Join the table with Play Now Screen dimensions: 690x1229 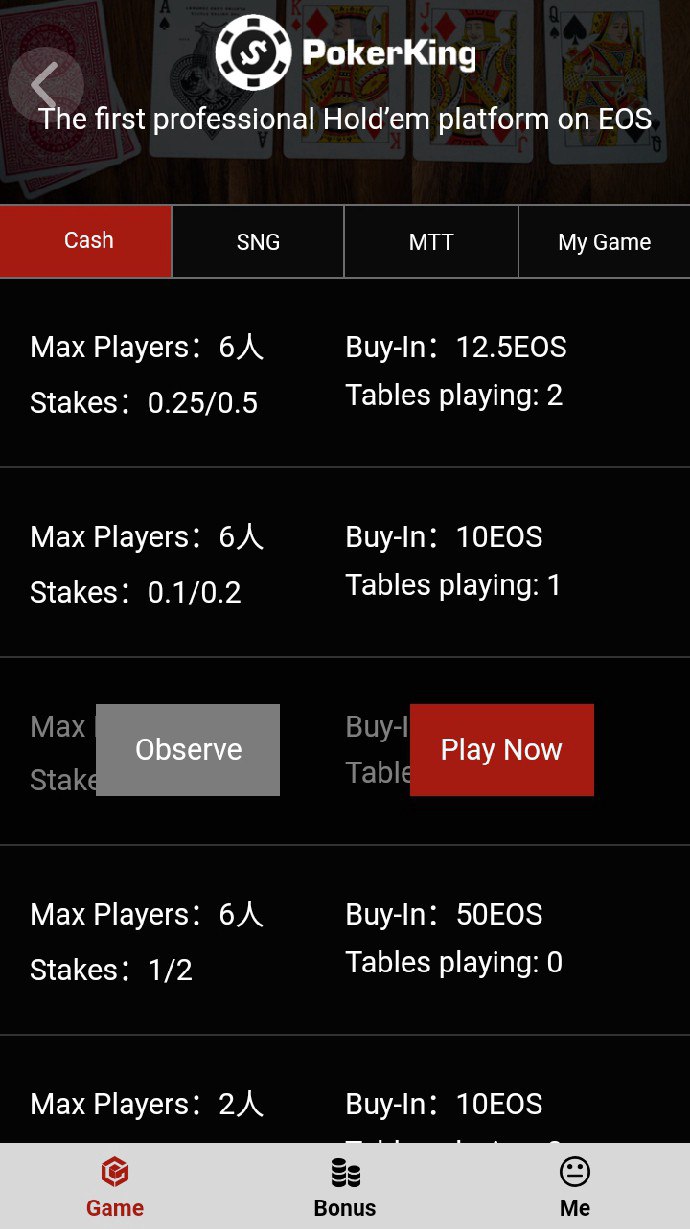coord(502,750)
